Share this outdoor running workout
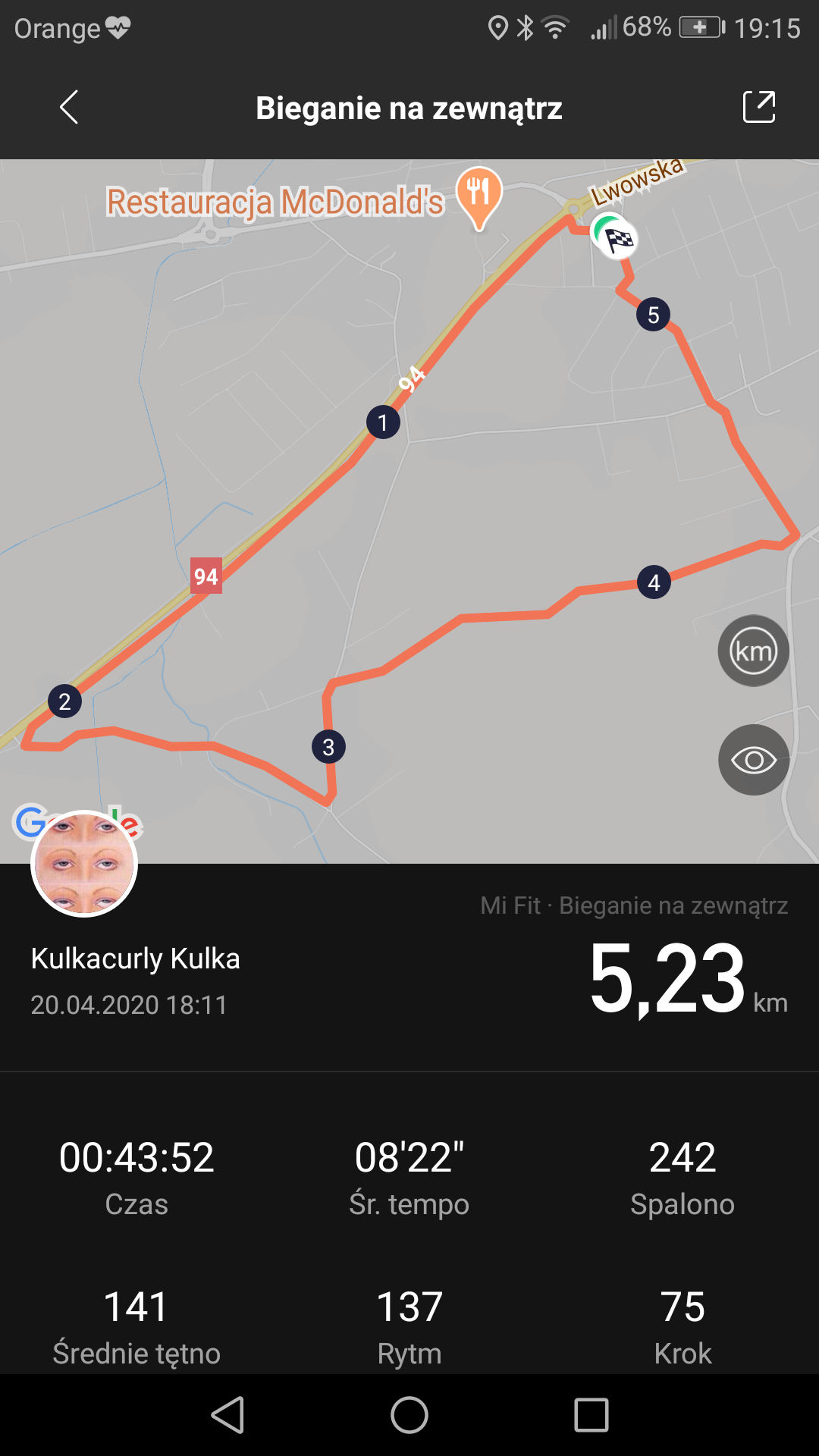This screenshot has width=819, height=1456. coord(759,107)
